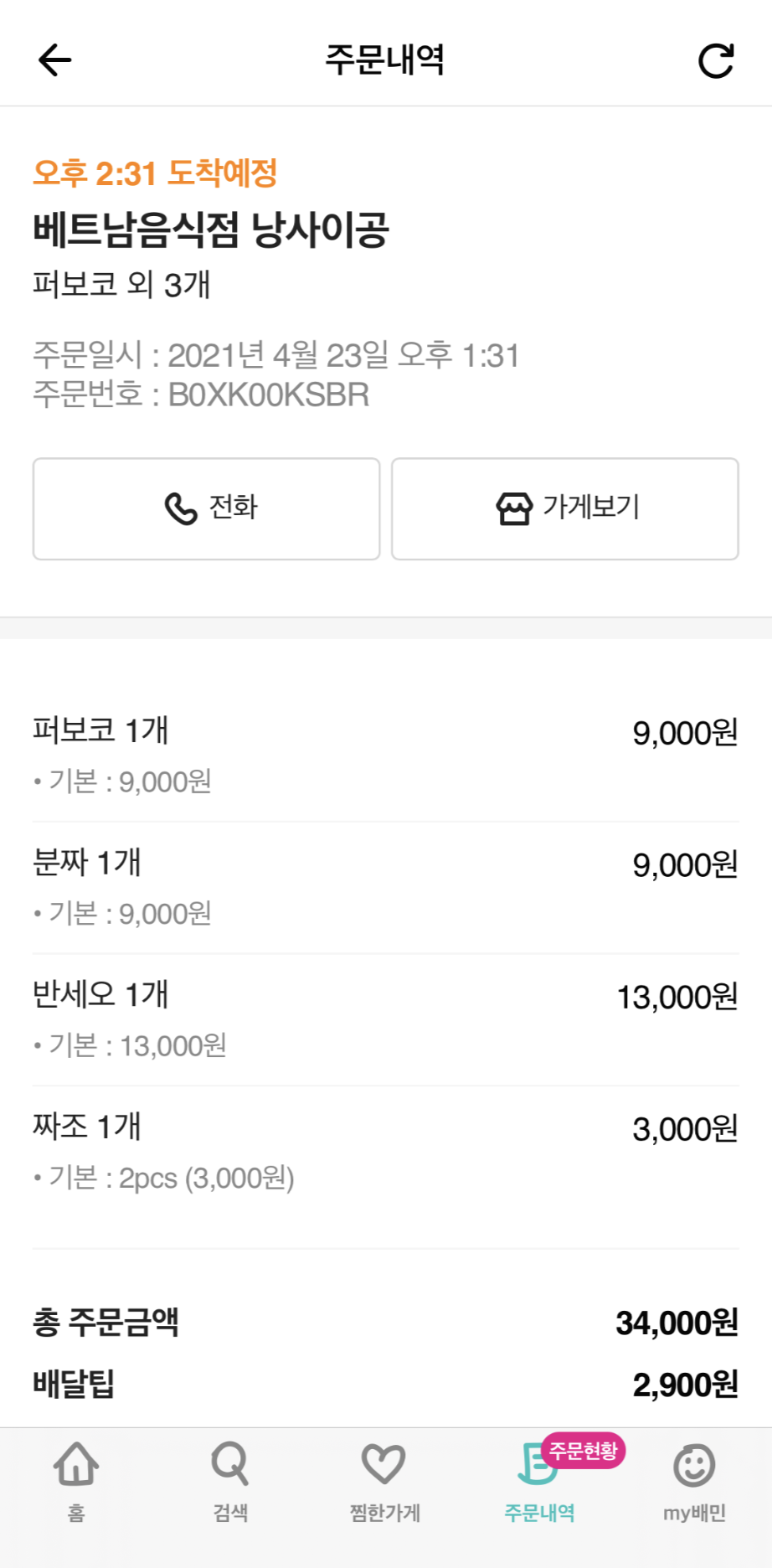The height and width of the screenshot is (1568, 772).
Task: Open the store page with 가게보기
Action: pos(565,508)
